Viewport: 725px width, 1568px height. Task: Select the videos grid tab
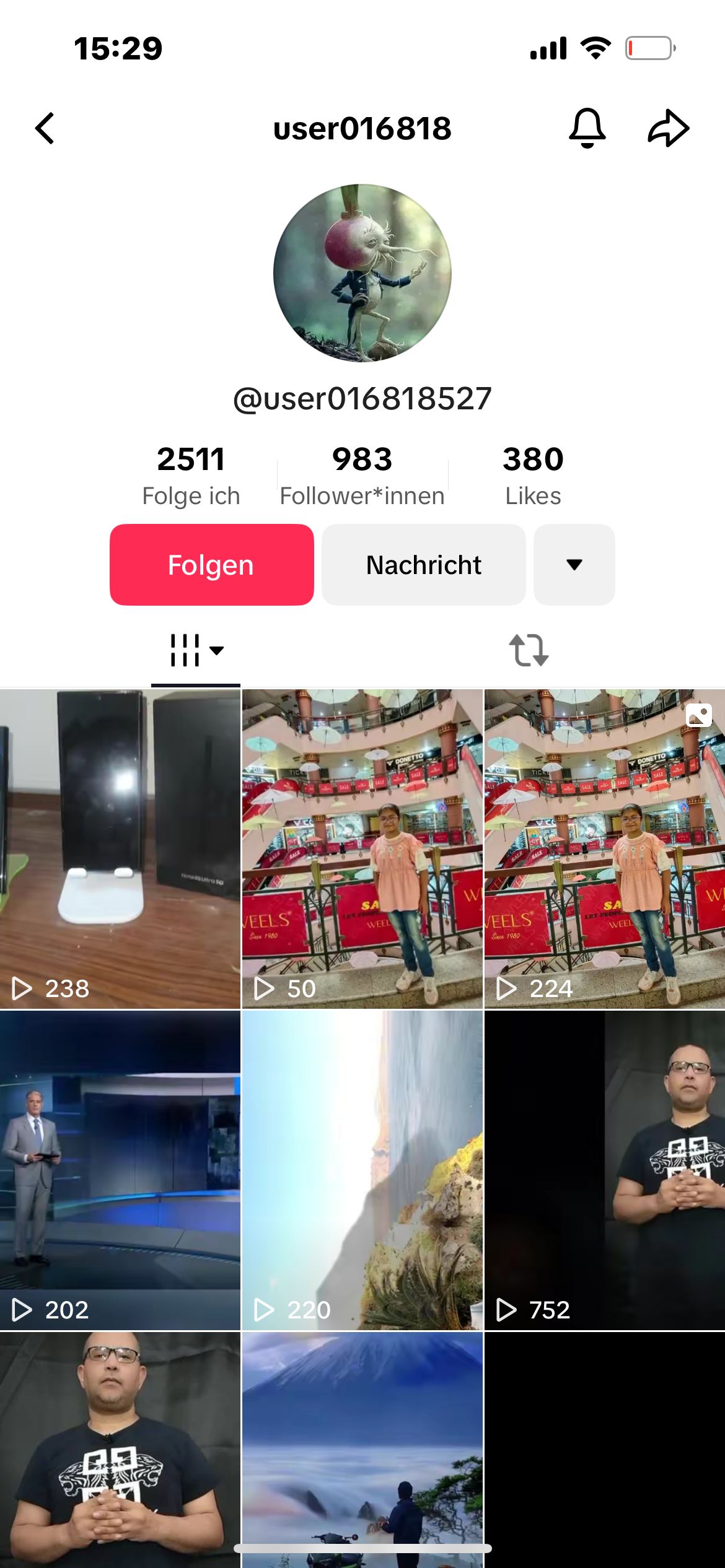(x=196, y=651)
